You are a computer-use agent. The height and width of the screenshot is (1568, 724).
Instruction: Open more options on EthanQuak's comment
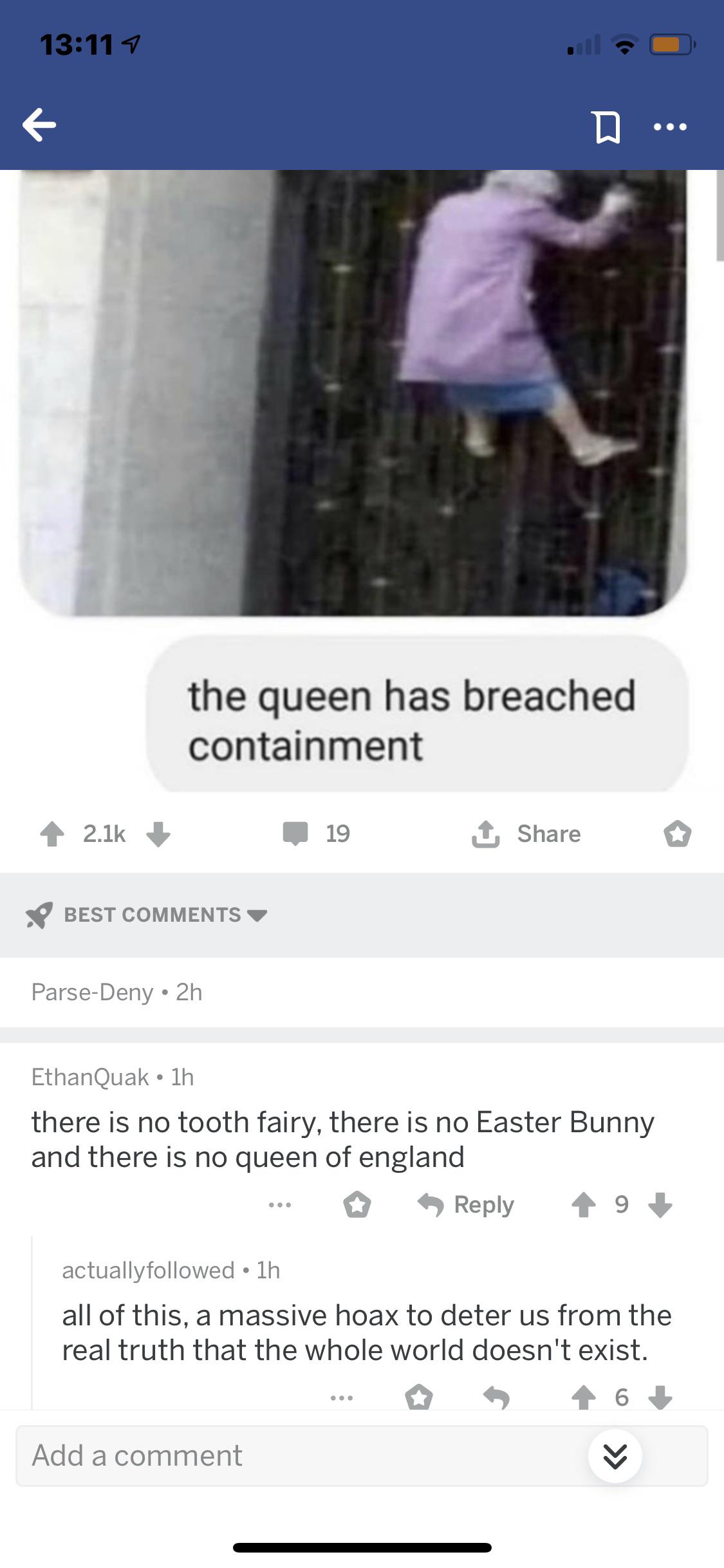pyautogui.click(x=280, y=1204)
